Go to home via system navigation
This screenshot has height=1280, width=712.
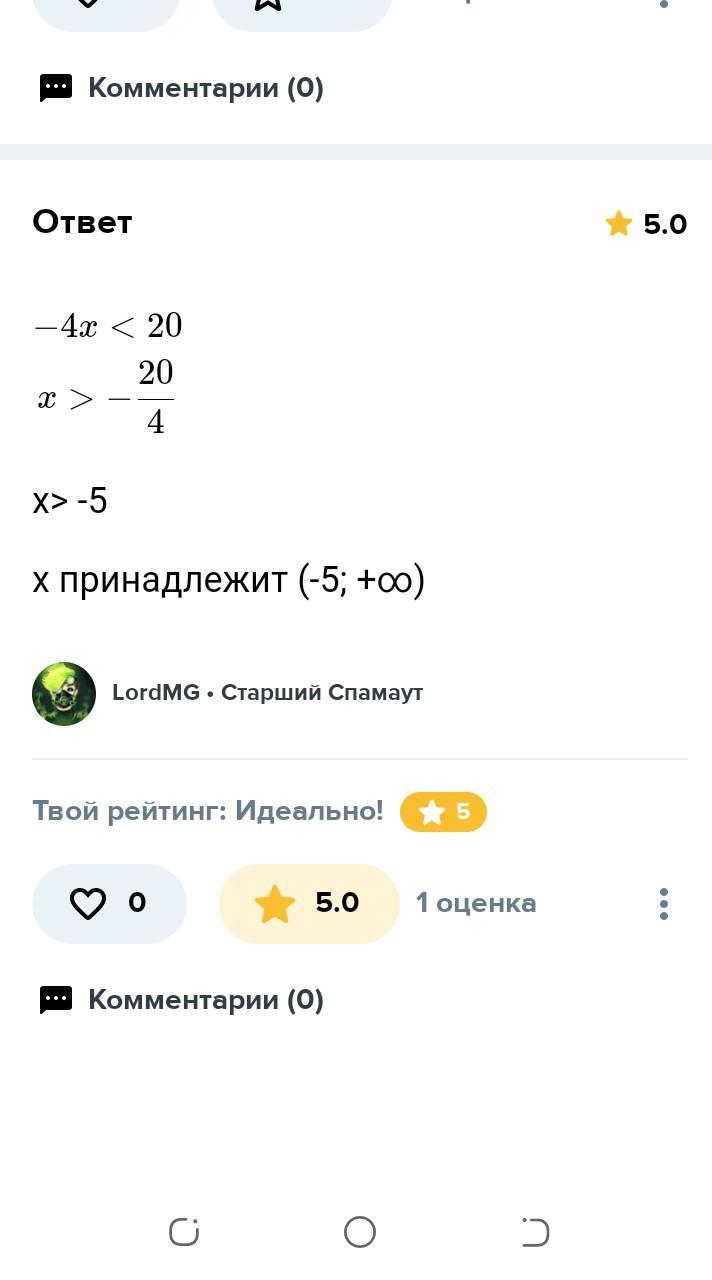[359, 1232]
